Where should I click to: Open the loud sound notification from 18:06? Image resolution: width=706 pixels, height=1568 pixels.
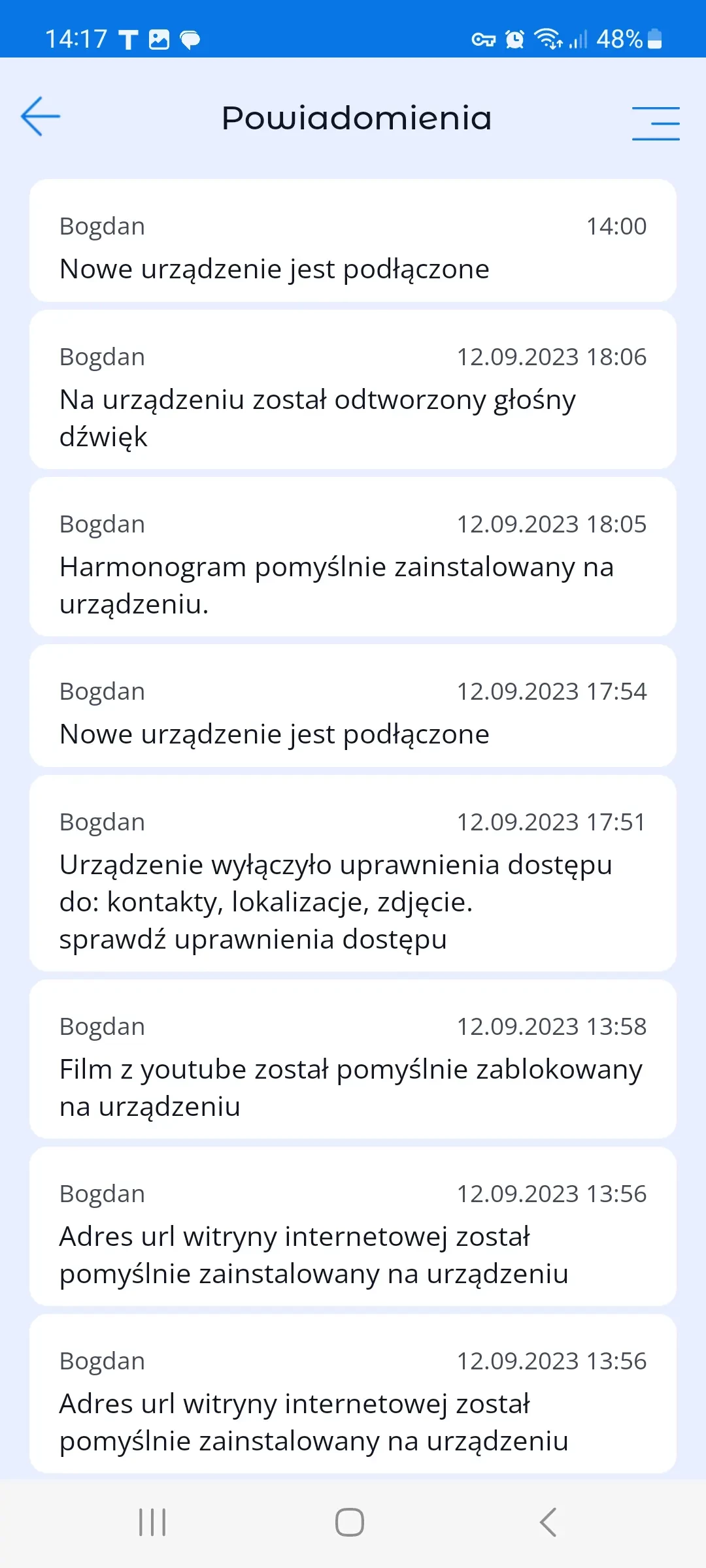tap(353, 389)
